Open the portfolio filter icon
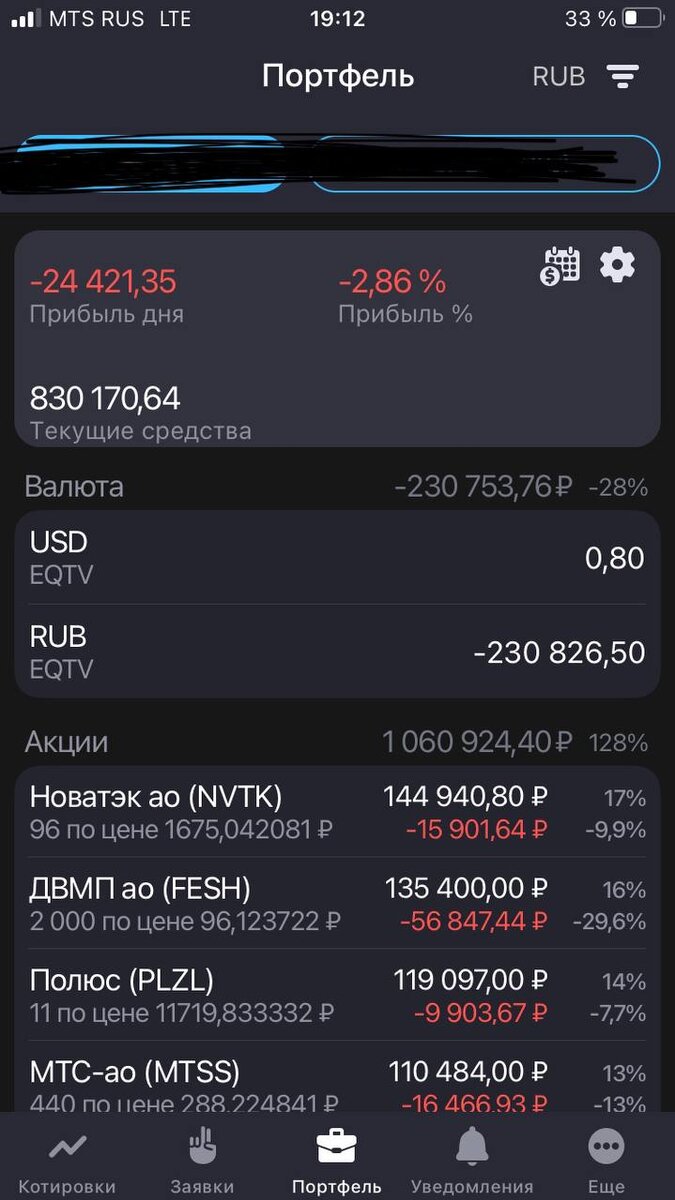675x1200 pixels. pos(622,76)
